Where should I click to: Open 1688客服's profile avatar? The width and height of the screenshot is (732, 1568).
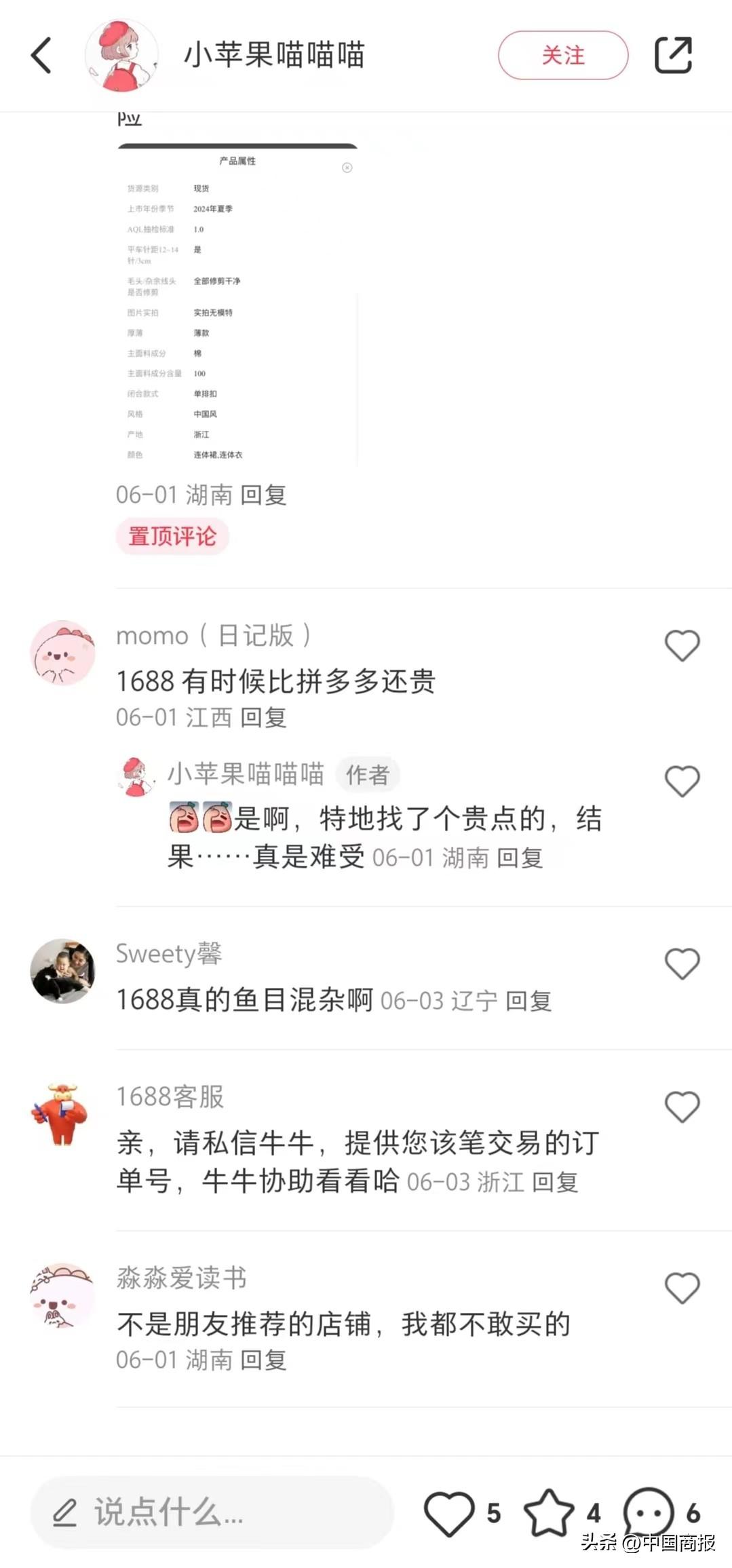coord(62,1113)
